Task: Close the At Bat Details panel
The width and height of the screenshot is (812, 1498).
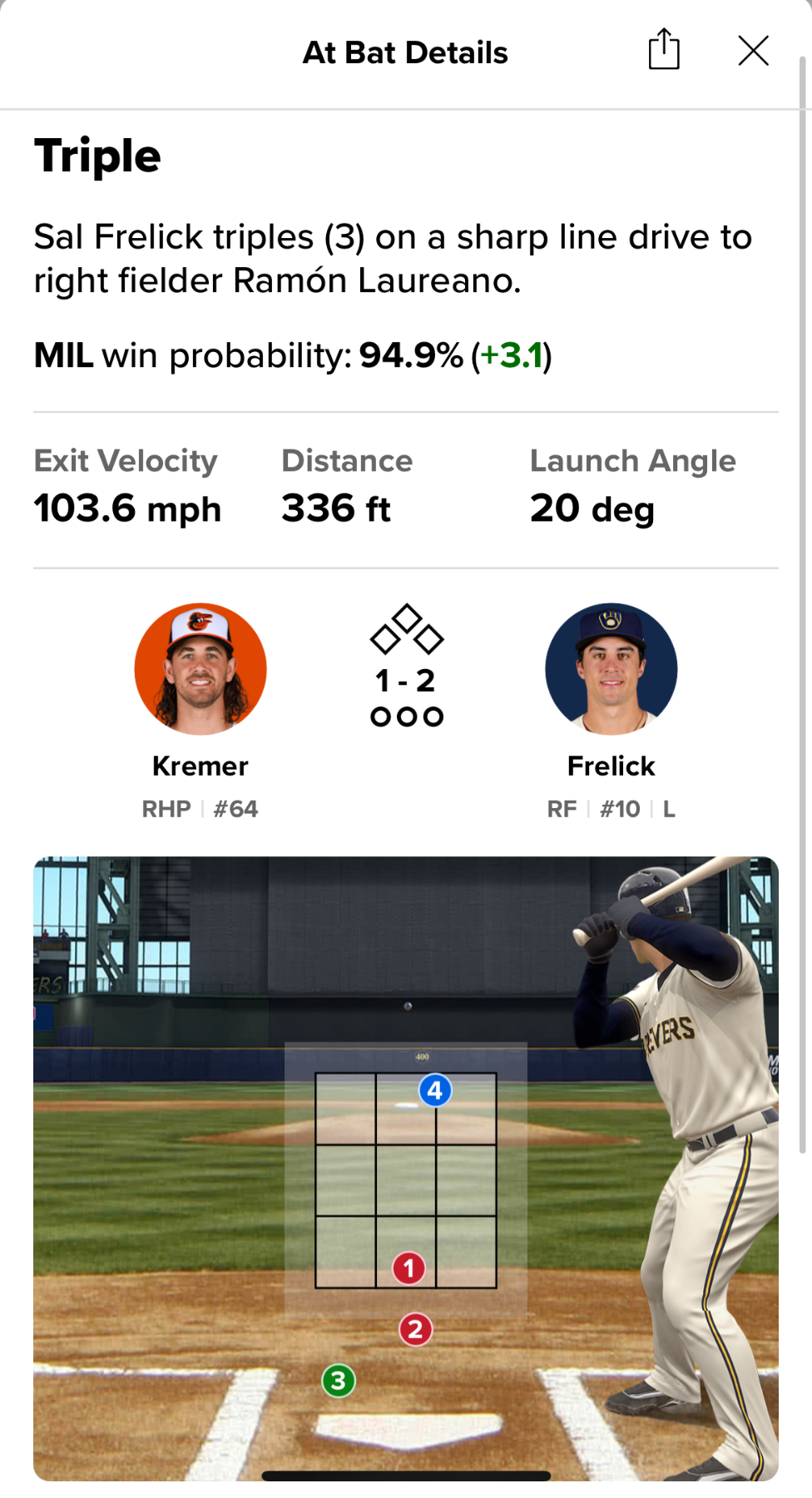Action: [753, 51]
